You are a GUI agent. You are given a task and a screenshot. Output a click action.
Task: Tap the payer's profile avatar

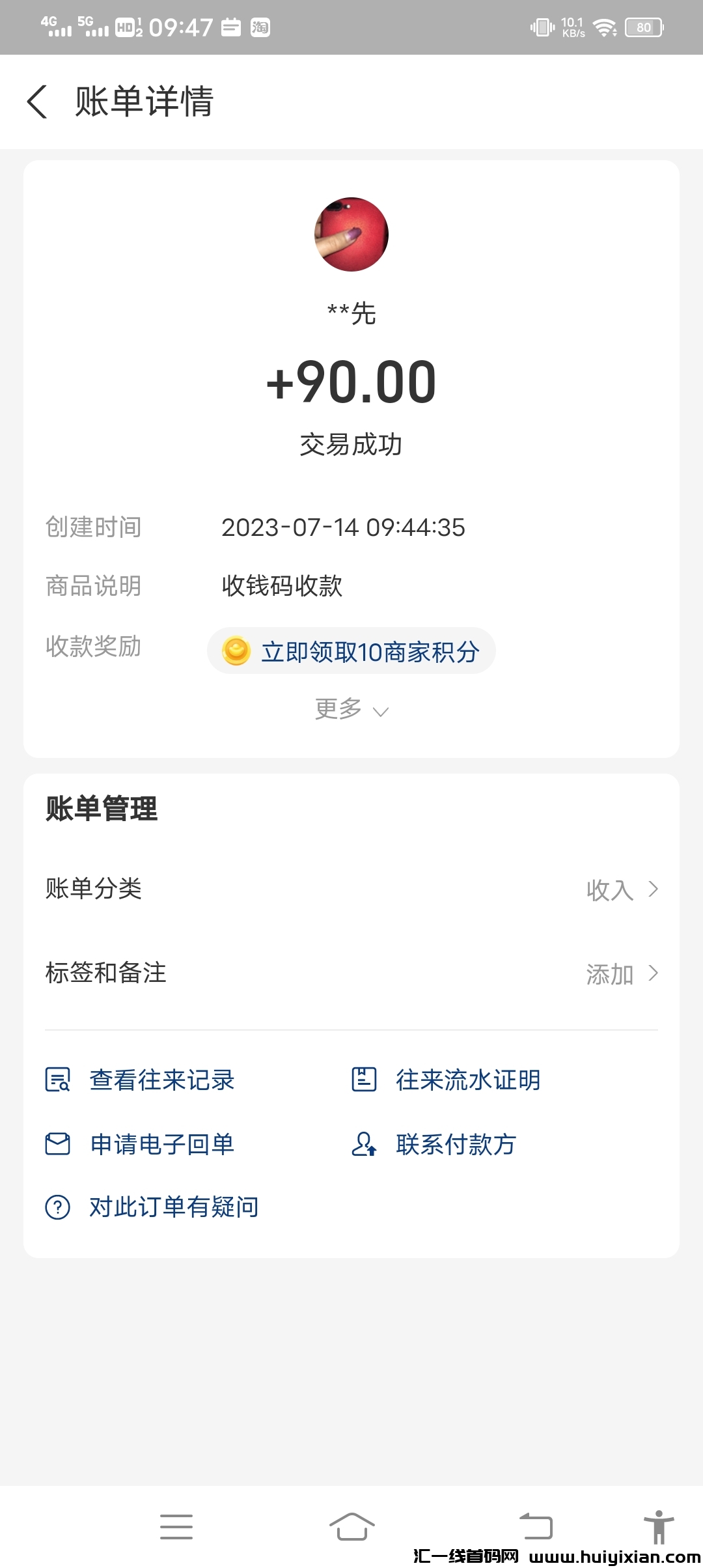pos(351,234)
